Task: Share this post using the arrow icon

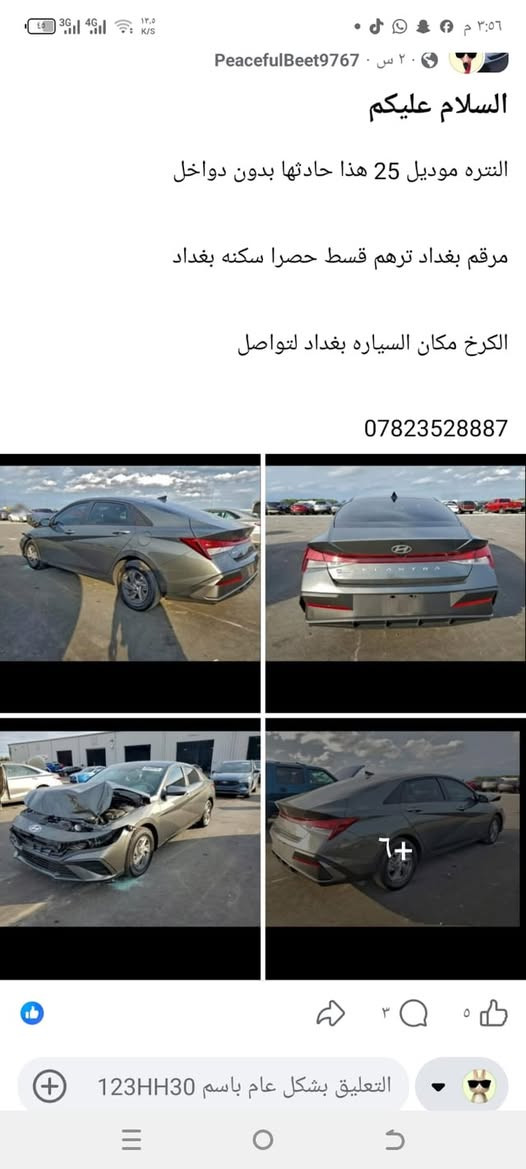Action: click(x=331, y=1014)
